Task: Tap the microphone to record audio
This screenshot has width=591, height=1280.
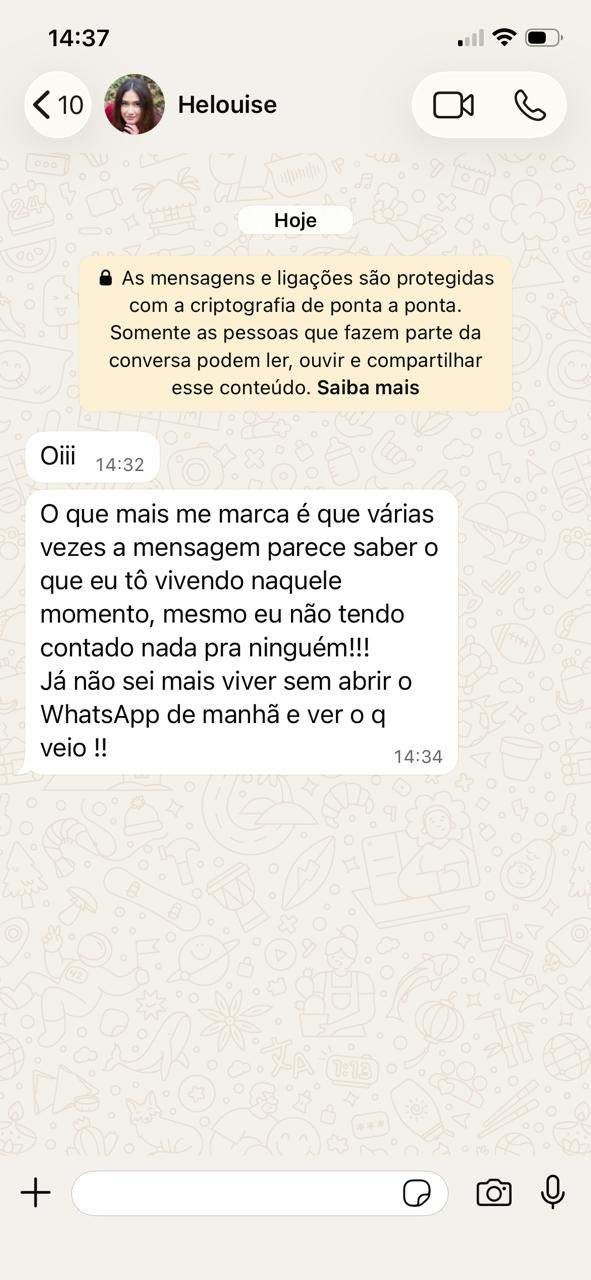Action: [553, 1192]
